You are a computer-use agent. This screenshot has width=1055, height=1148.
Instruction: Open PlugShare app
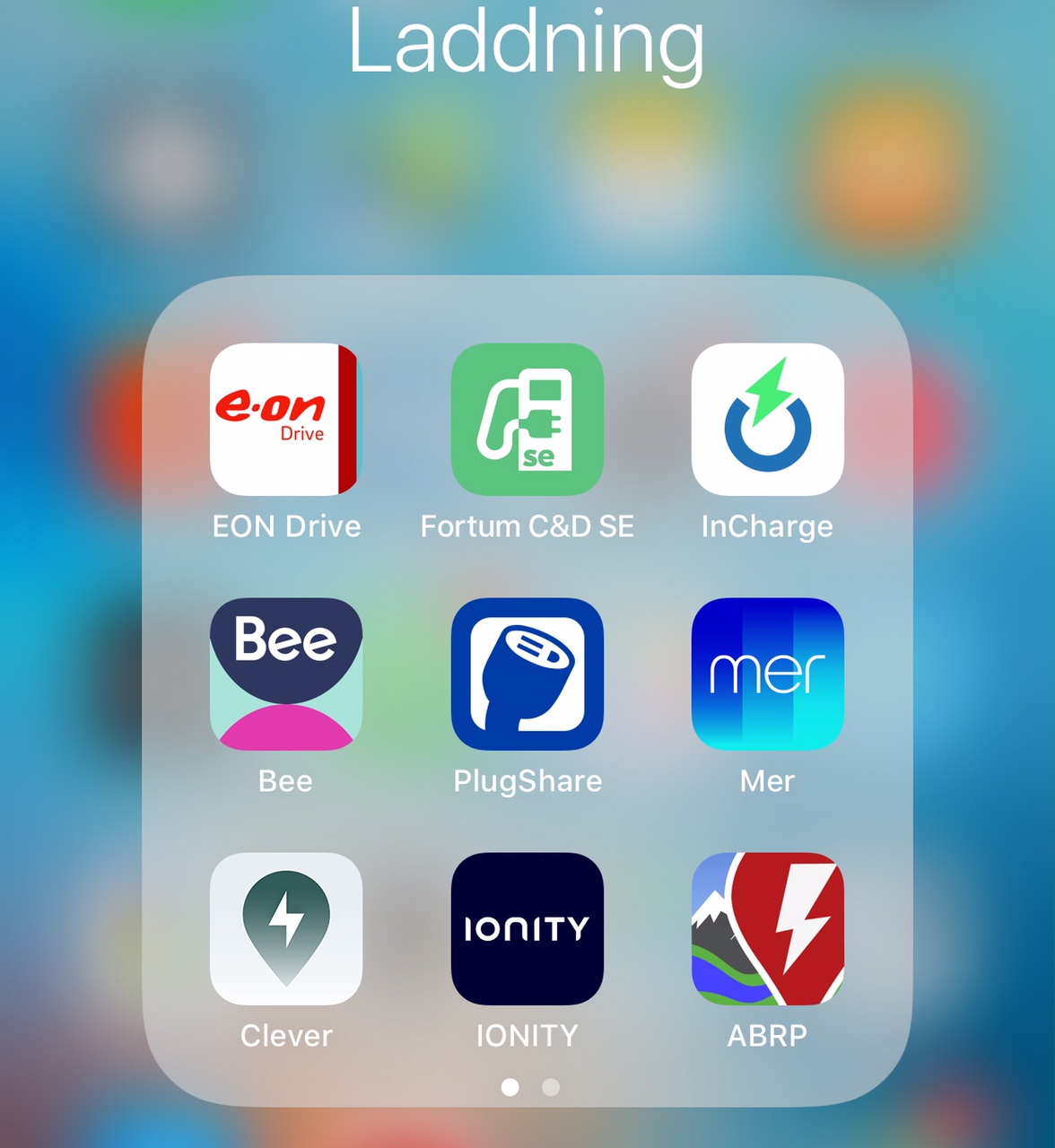(x=527, y=674)
